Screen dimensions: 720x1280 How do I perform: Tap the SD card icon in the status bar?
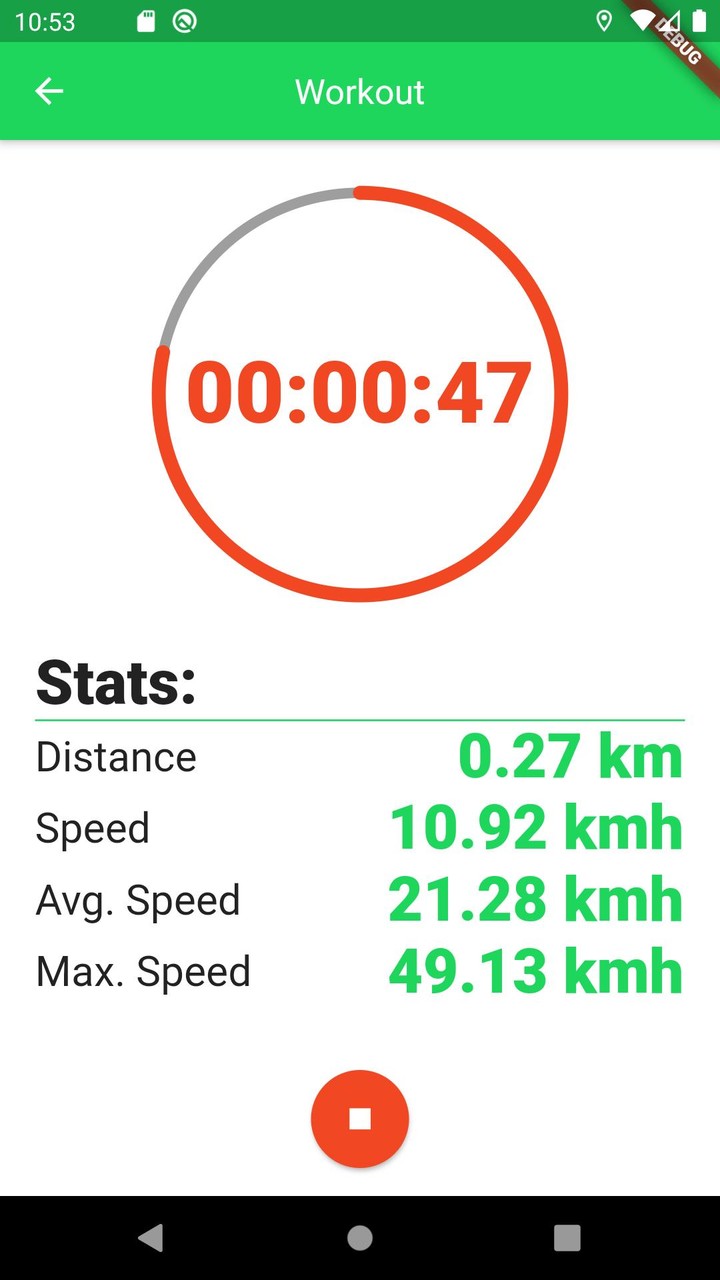pos(145,21)
